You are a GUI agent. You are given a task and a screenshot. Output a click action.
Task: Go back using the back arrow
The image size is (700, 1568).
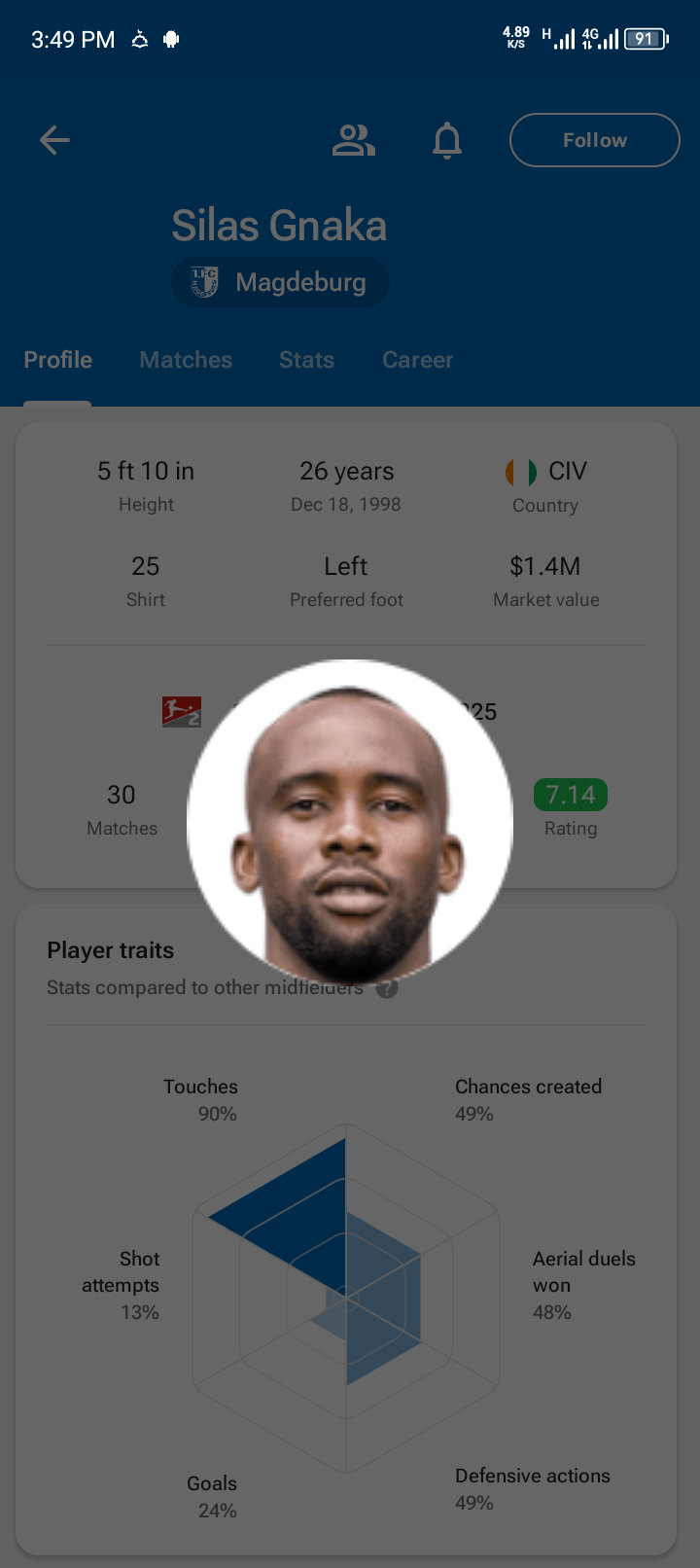pos(54,140)
